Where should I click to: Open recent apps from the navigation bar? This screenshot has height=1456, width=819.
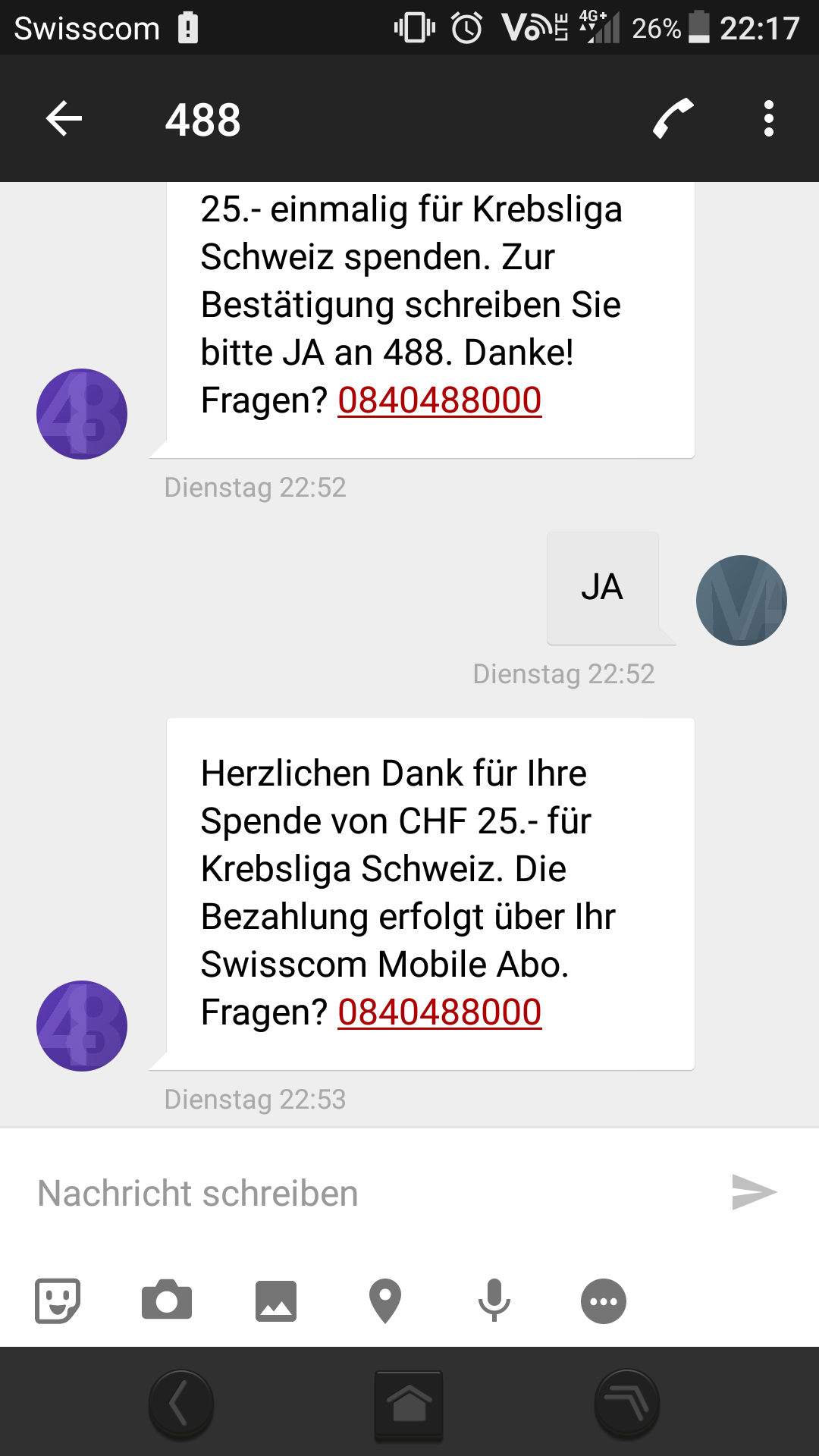(627, 1404)
